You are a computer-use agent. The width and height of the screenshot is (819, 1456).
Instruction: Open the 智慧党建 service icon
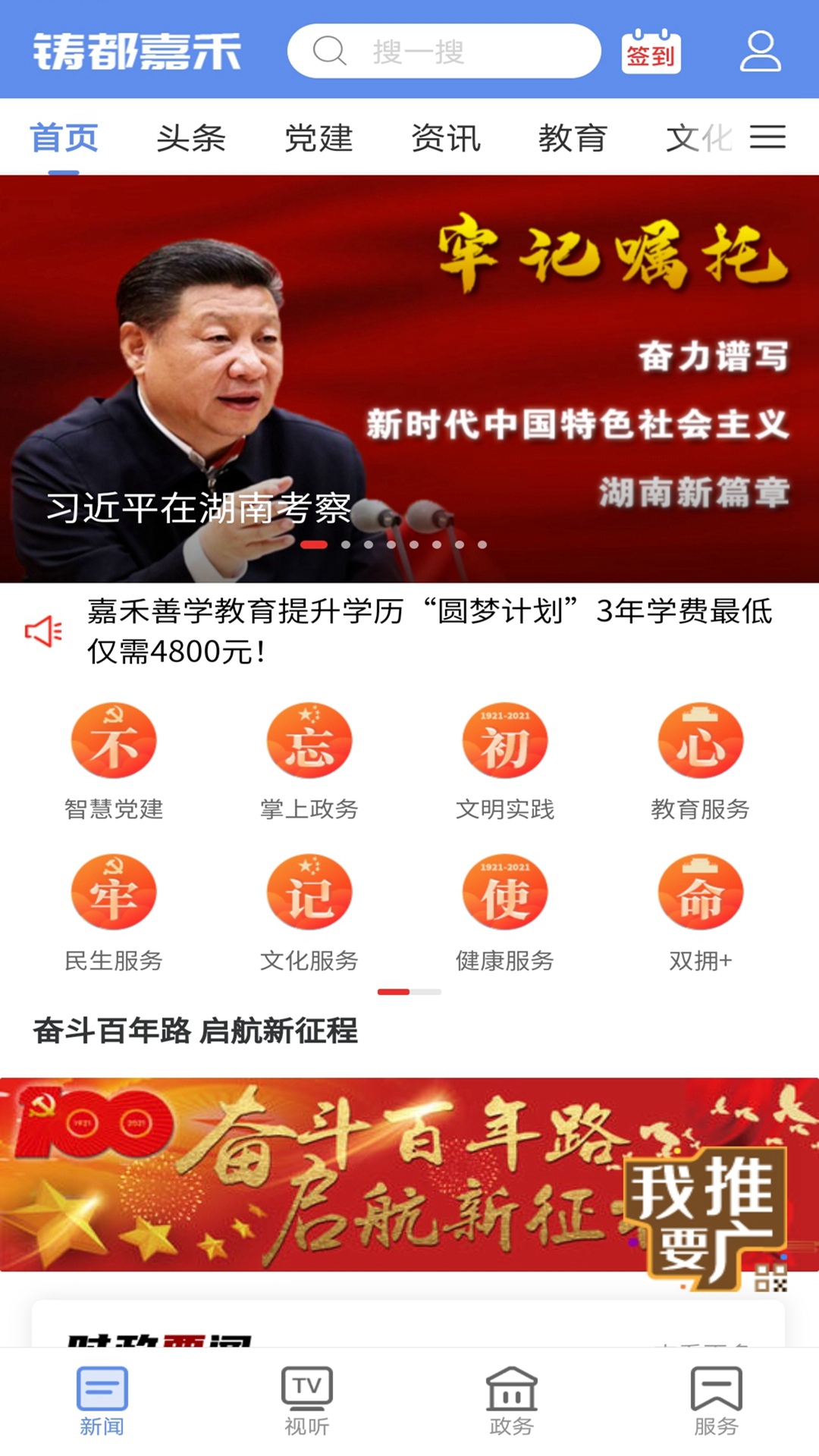pyautogui.click(x=112, y=740)
